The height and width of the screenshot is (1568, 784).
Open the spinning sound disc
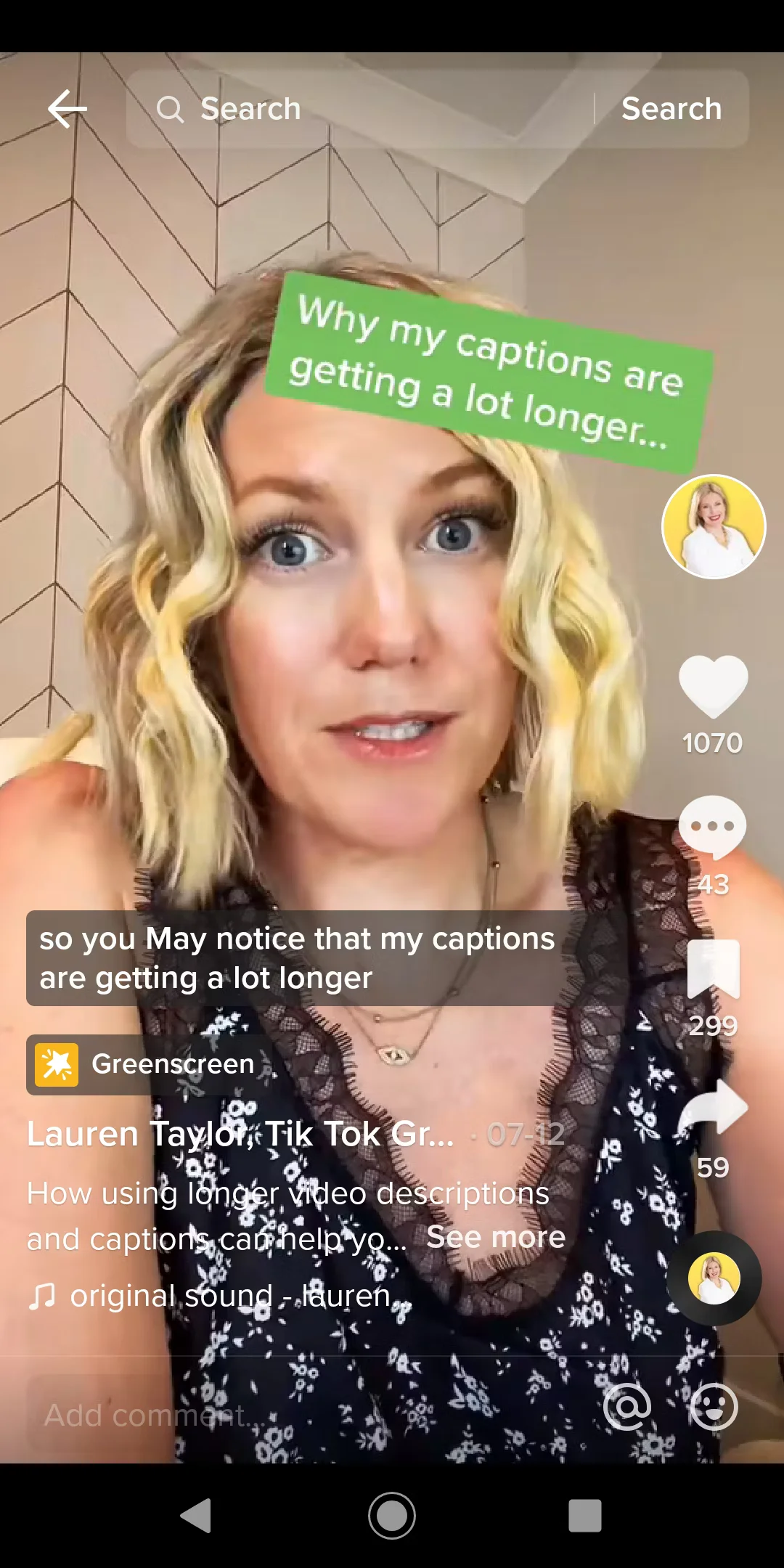714,1278
